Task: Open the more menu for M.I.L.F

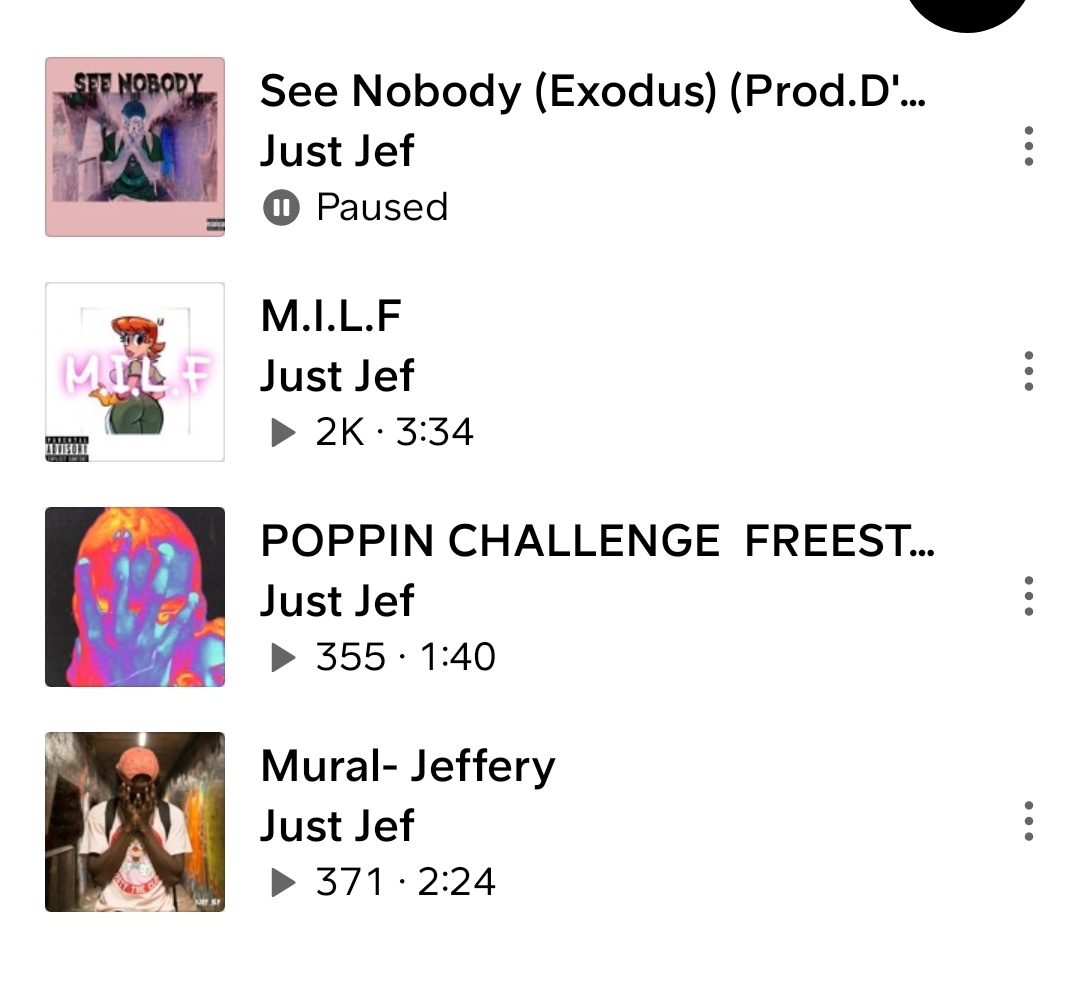Action: (x=1028, y=371)
